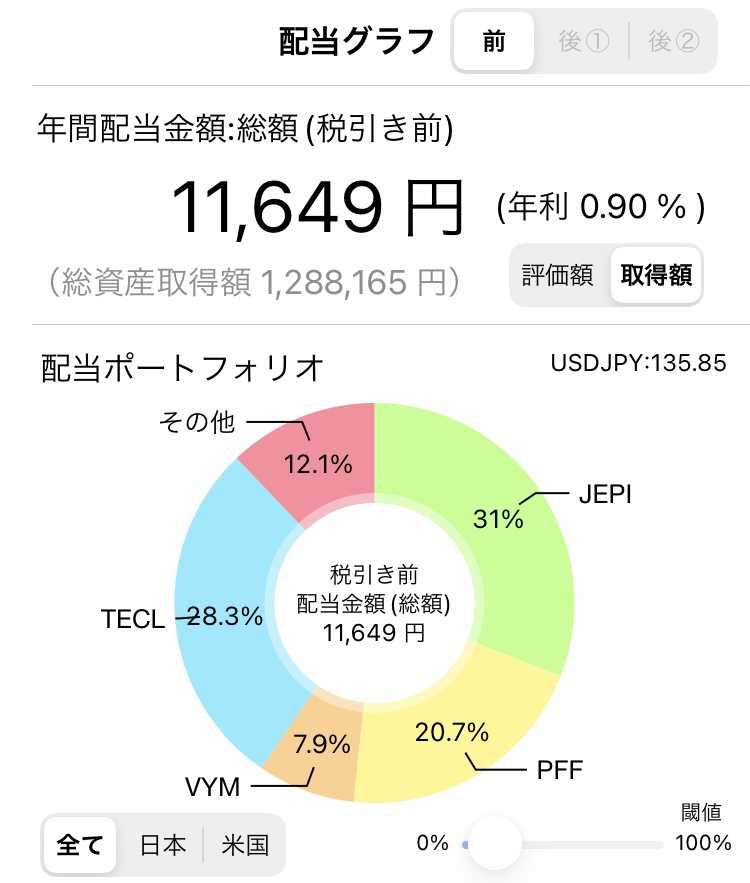Show 全て (all) dividends
Screen dimensions: 750x883
(x=79, y=845)
